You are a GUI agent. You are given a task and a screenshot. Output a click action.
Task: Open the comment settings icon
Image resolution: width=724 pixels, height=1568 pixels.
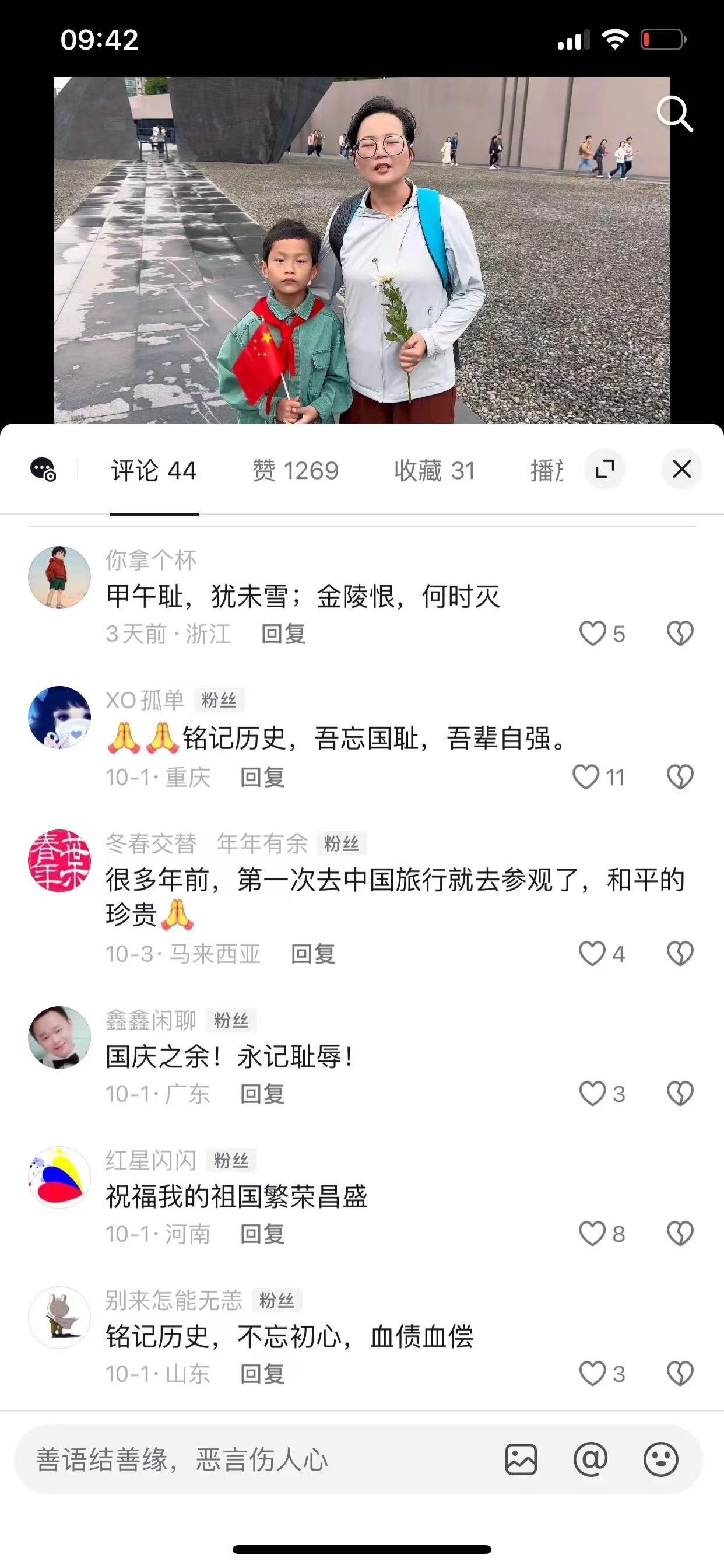(x=43, y=470)
